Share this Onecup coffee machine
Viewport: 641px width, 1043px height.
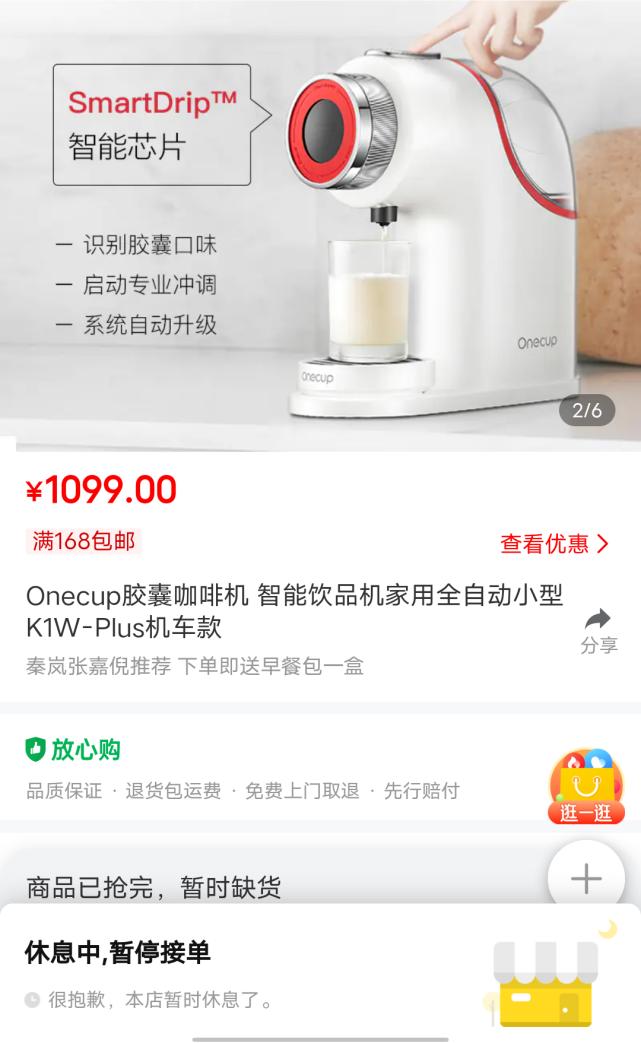[598, 630]
